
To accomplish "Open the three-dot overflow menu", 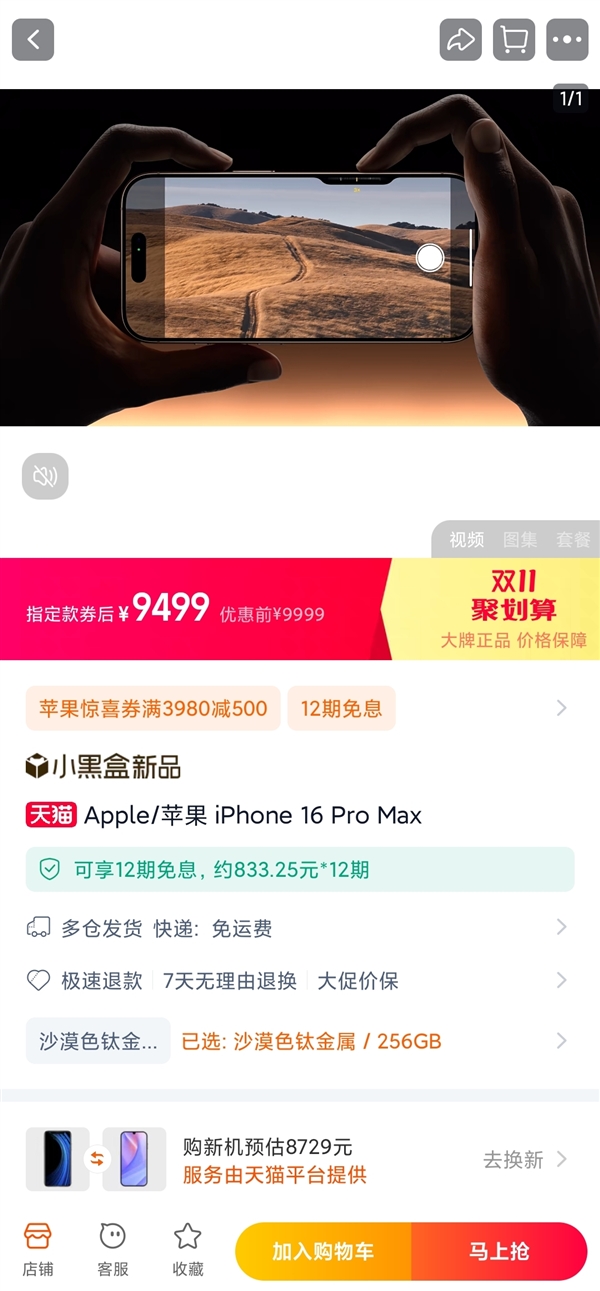I will pyautogui.click(x=567, y=40).
